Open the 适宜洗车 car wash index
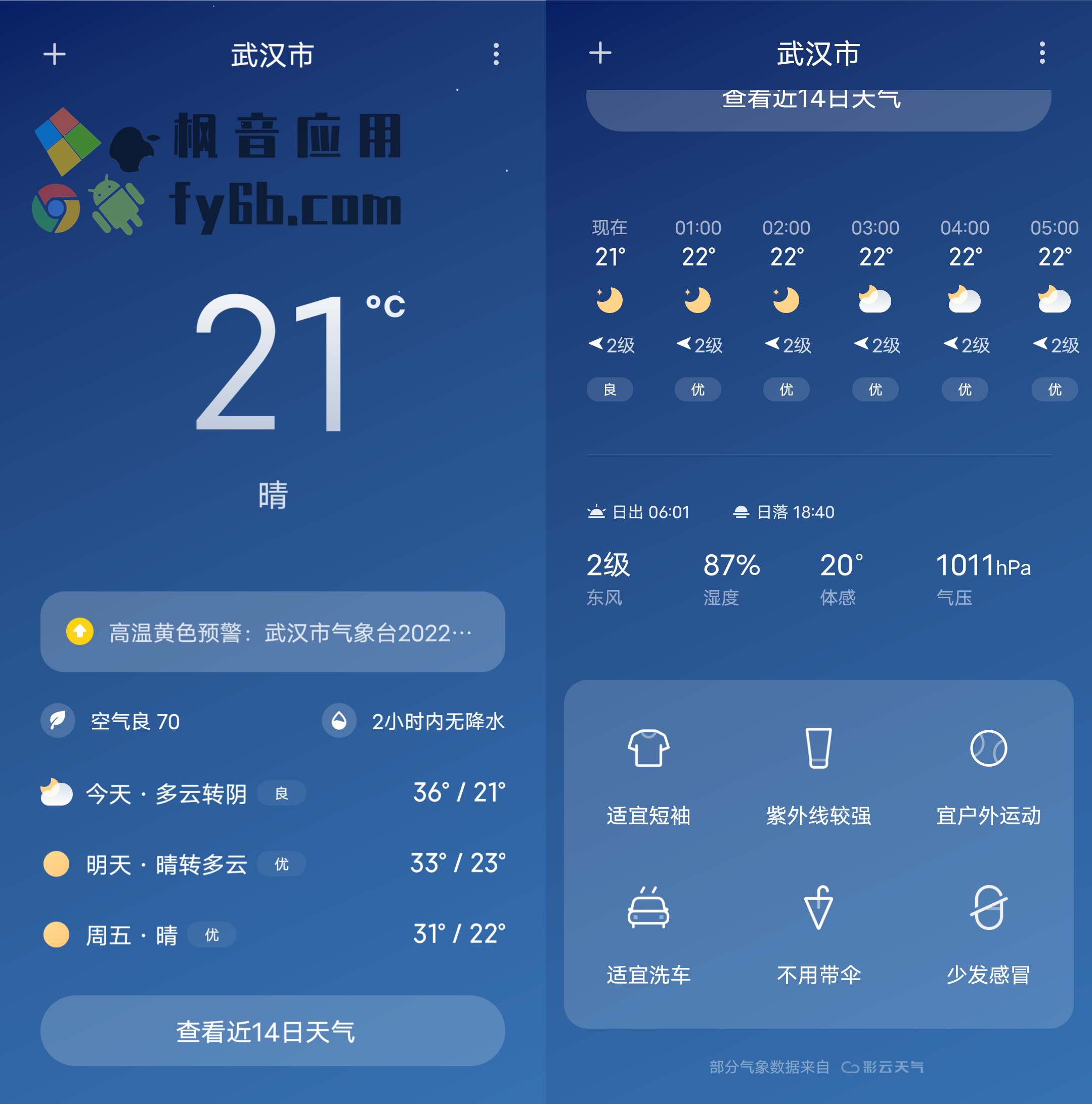This screenshot has width=1092, height=1104. 648,935
